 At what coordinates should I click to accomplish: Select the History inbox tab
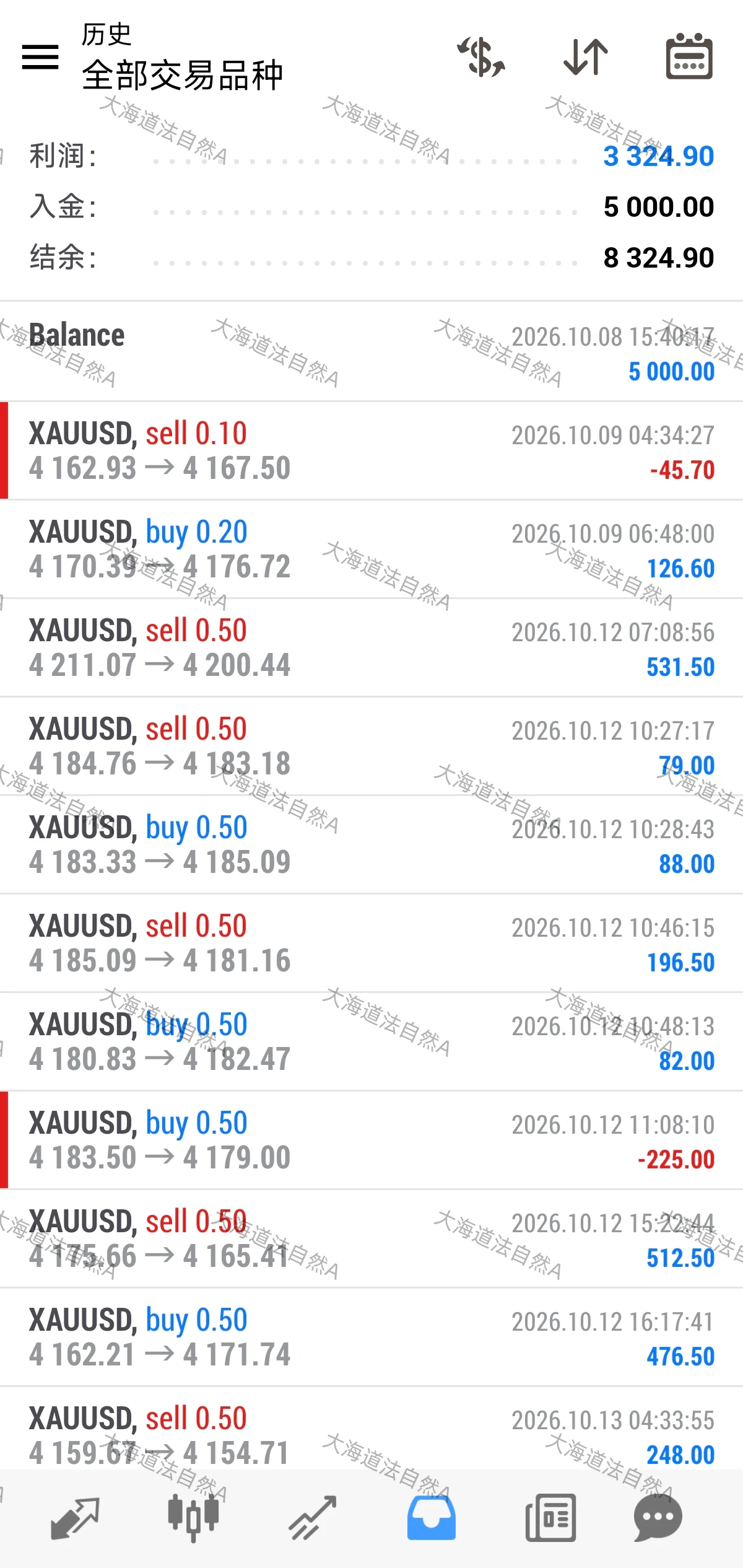pyautogui.click(x=432, y=1518)
